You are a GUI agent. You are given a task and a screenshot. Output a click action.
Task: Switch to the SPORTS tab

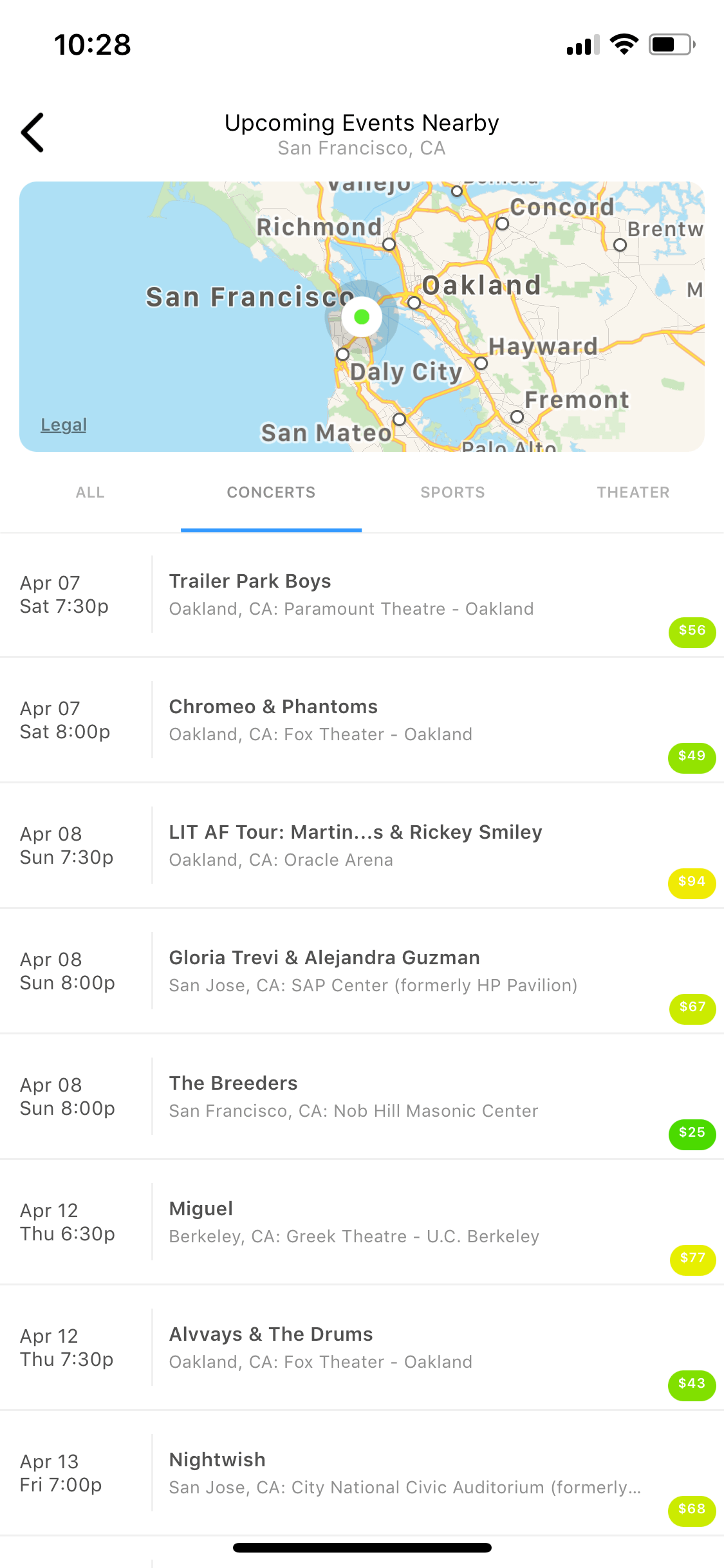452,492
